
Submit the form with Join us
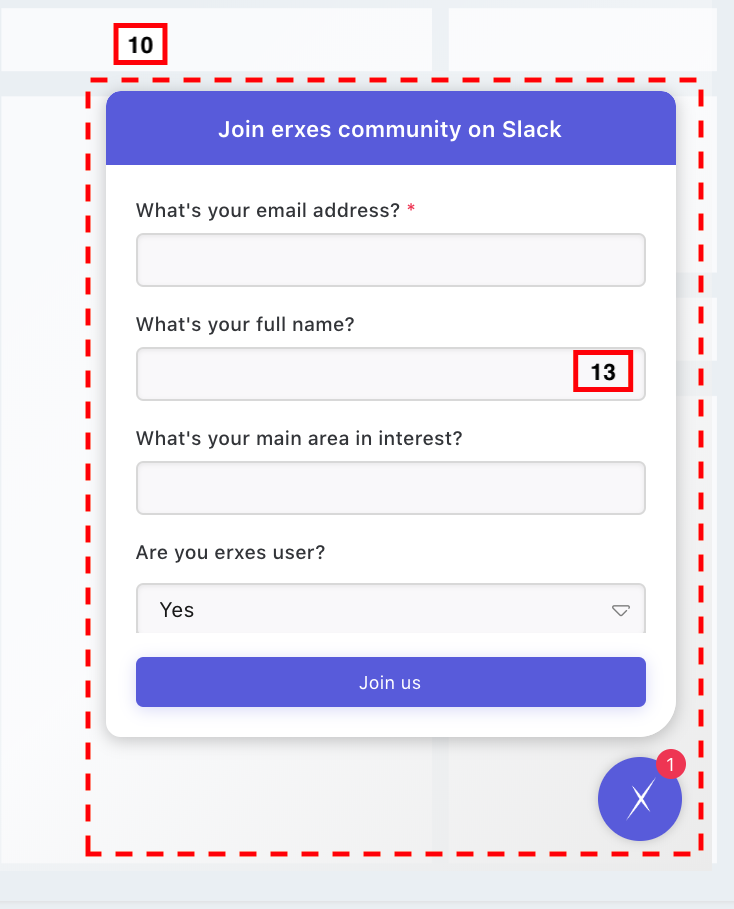pos(390,682)
